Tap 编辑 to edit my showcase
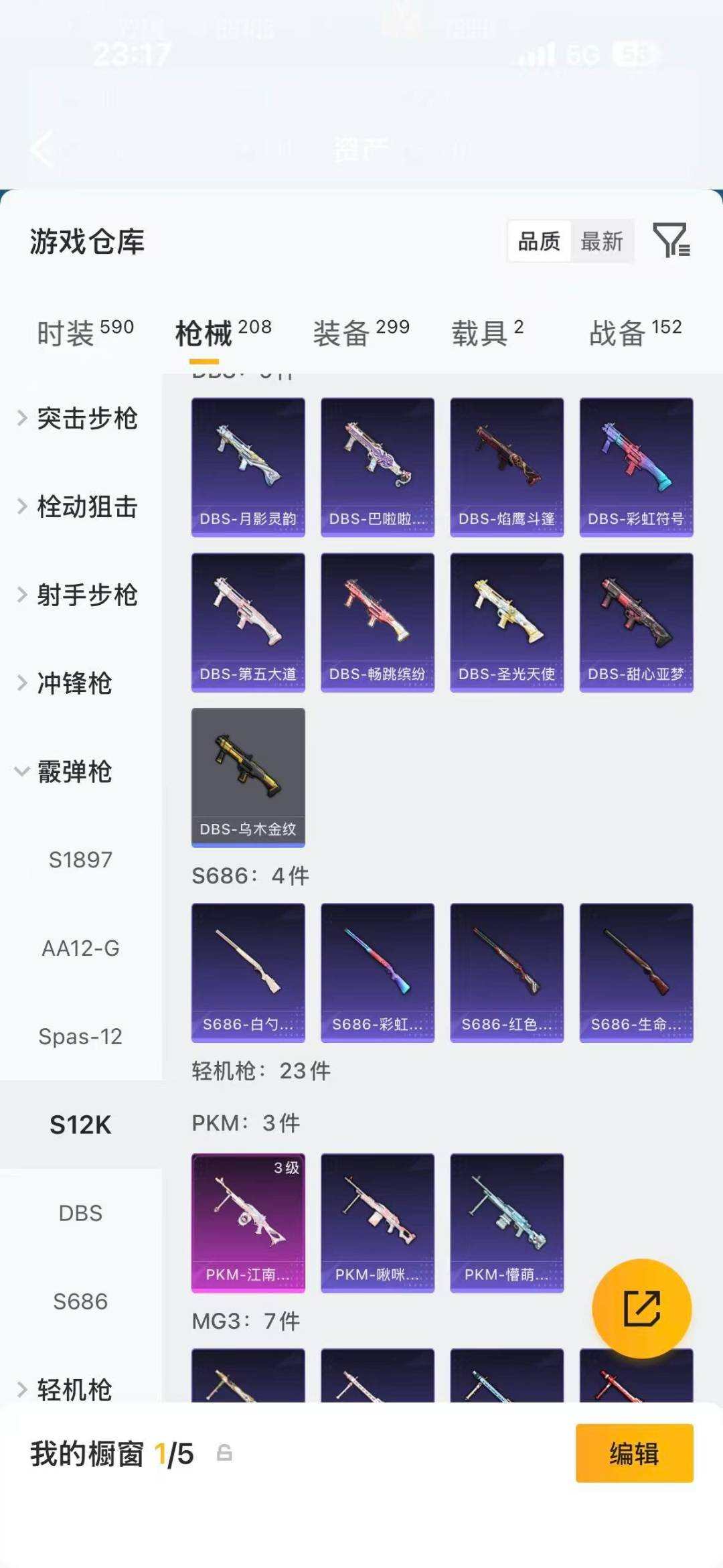723x1568 pixels. (633, 1453)
